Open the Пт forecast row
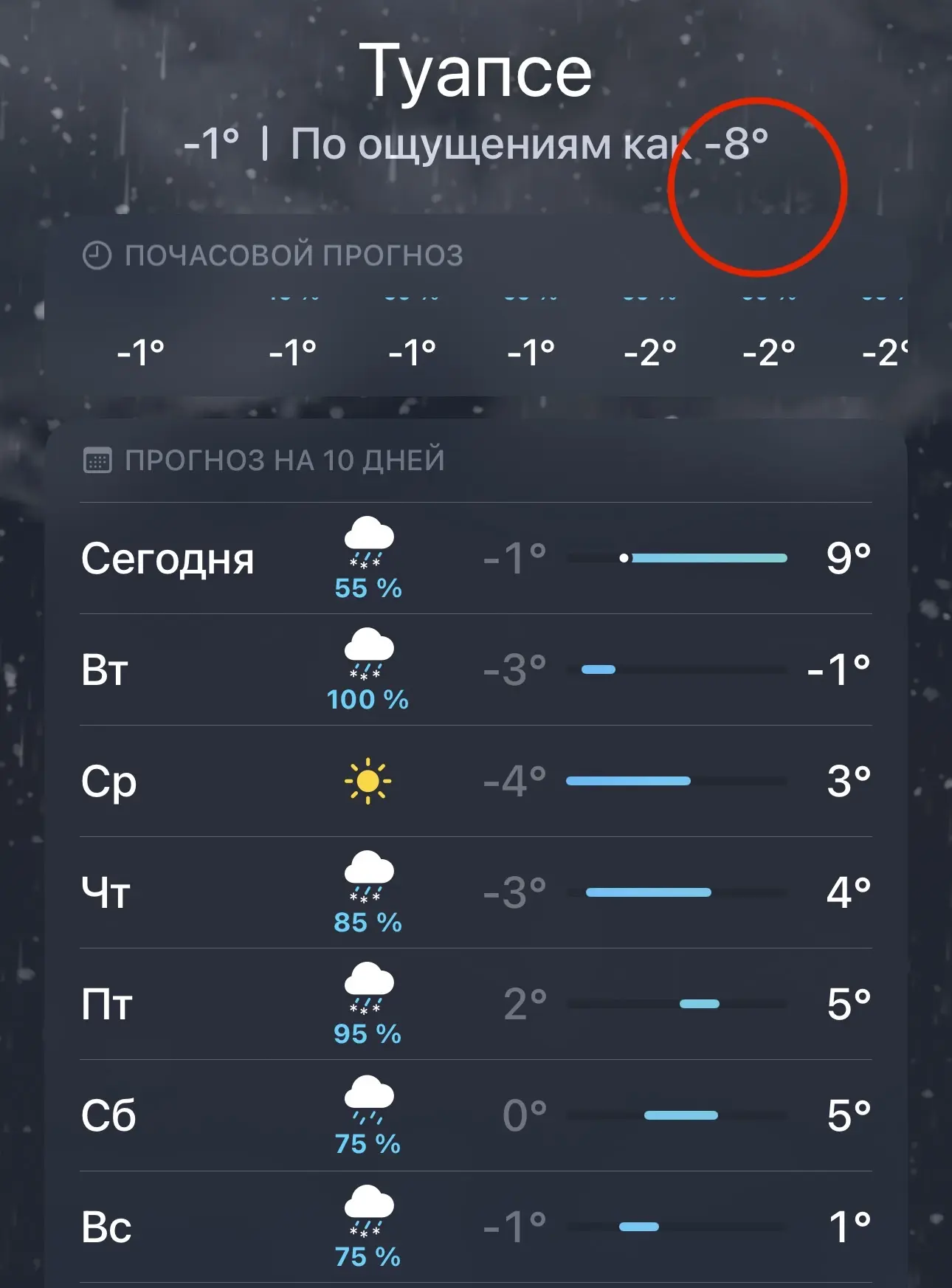 pyautogui.click(x=475, y=1005)
